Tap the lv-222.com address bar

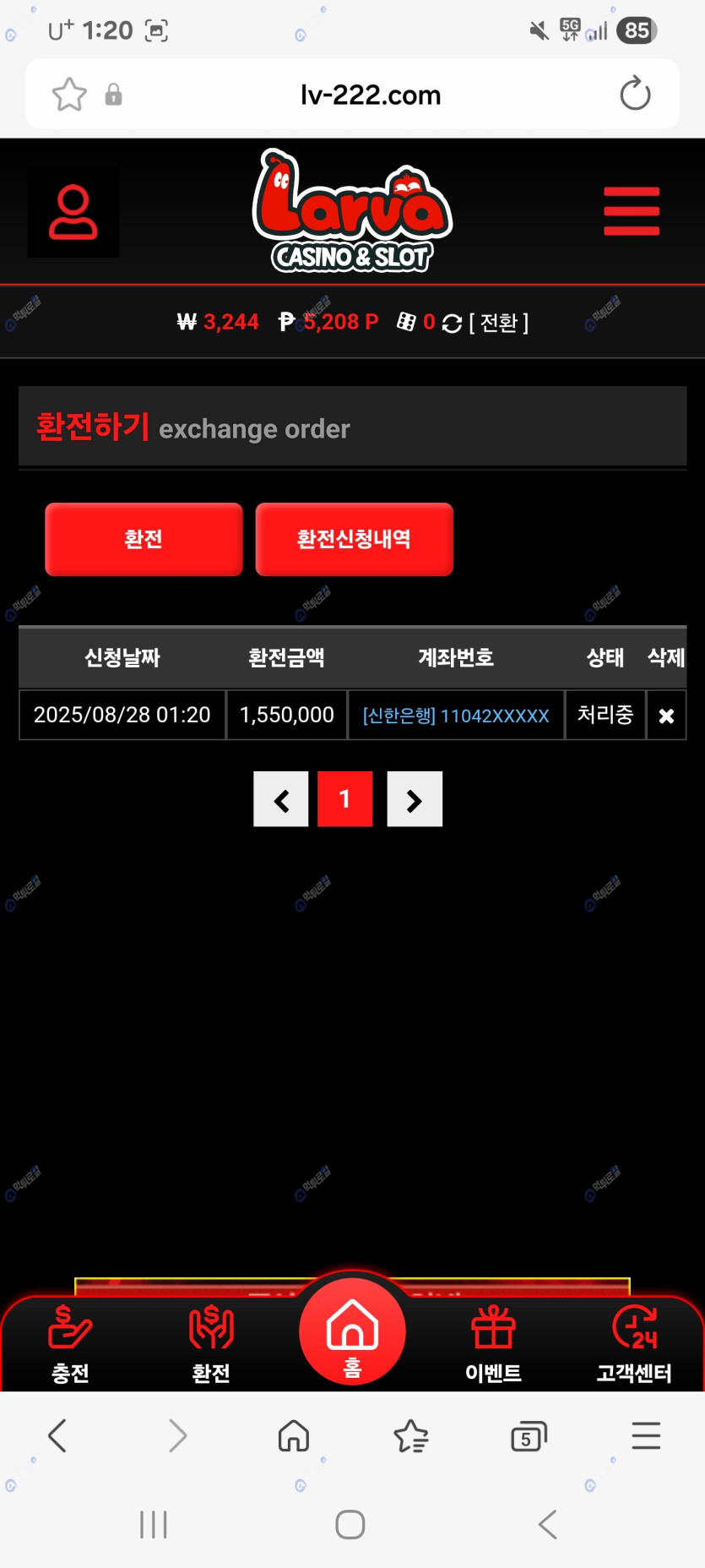pyautogui.click(x=370, y=95)
